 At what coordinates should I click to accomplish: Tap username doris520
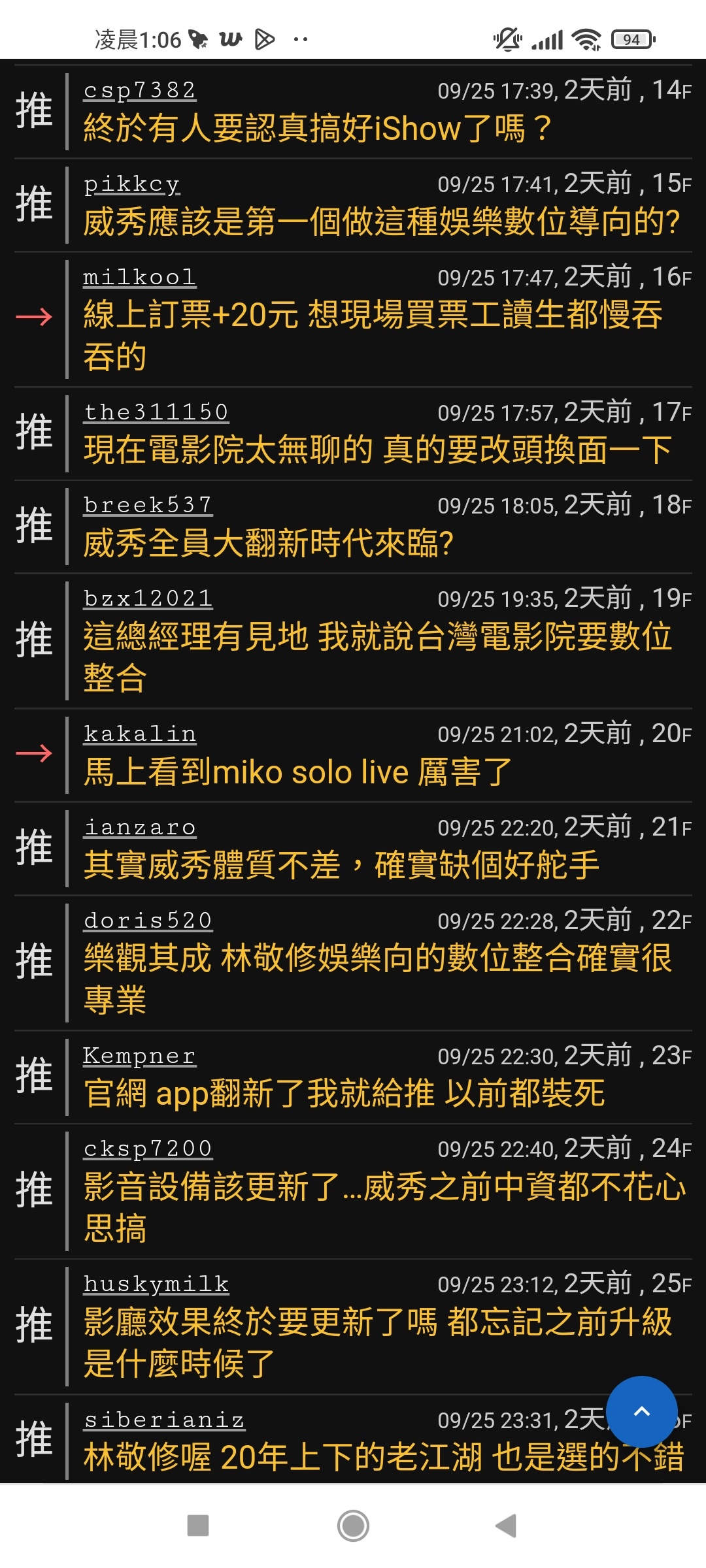coord(148,921)
